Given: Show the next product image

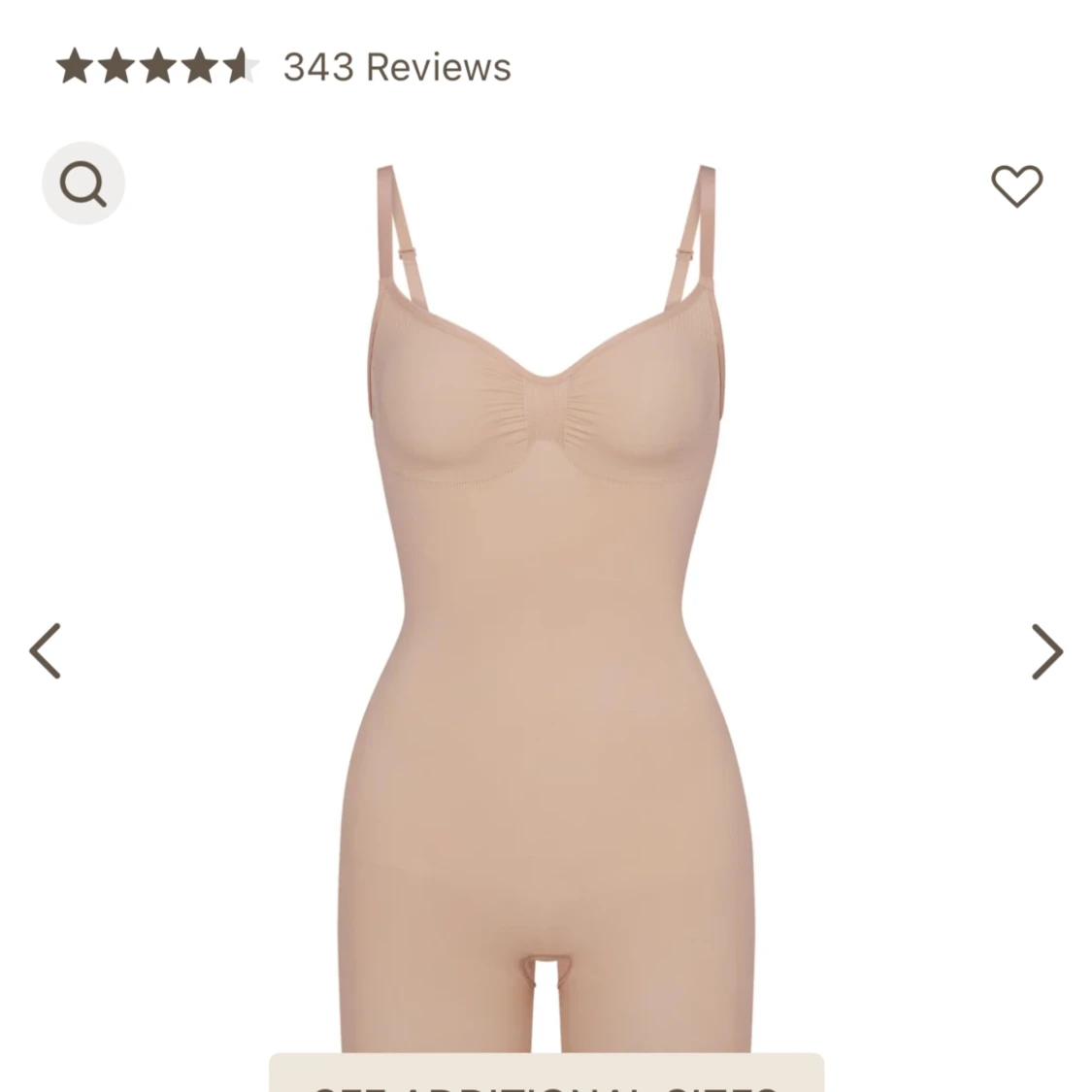Looking at the screenshot, I should [1046, 650].
